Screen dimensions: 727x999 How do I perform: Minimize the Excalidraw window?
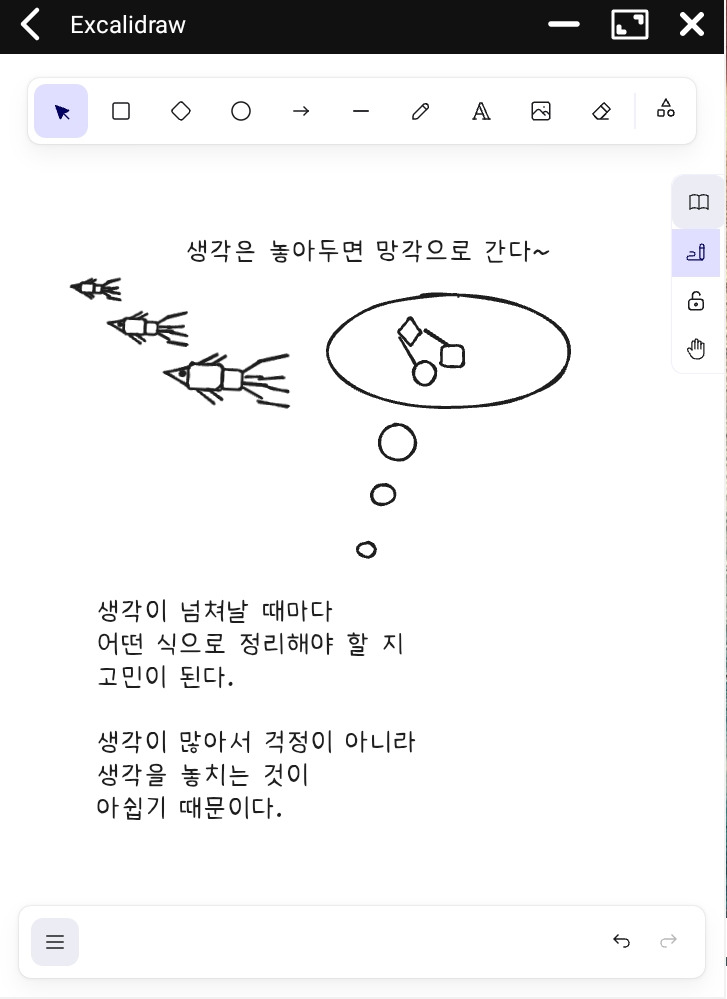(564, 24)
